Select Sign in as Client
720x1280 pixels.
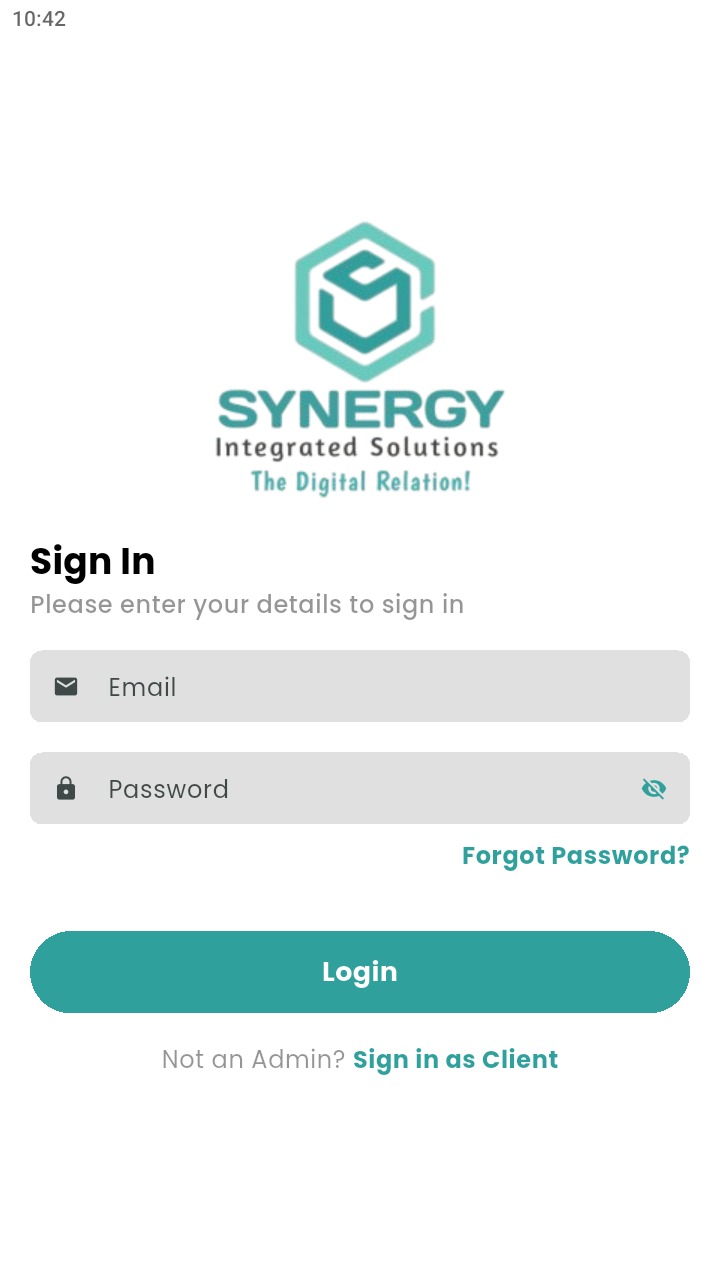456,1059
